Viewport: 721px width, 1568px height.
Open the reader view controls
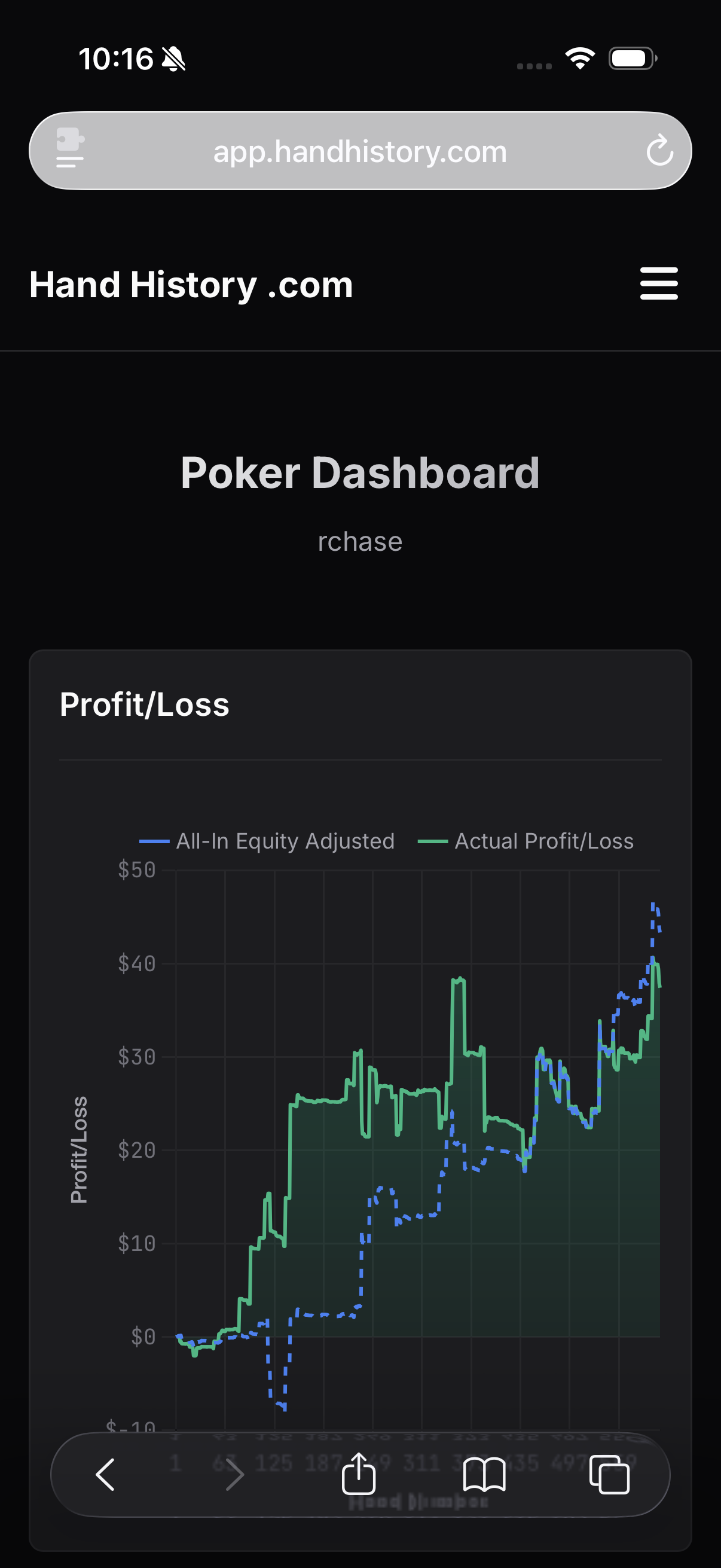click(69, 161)
